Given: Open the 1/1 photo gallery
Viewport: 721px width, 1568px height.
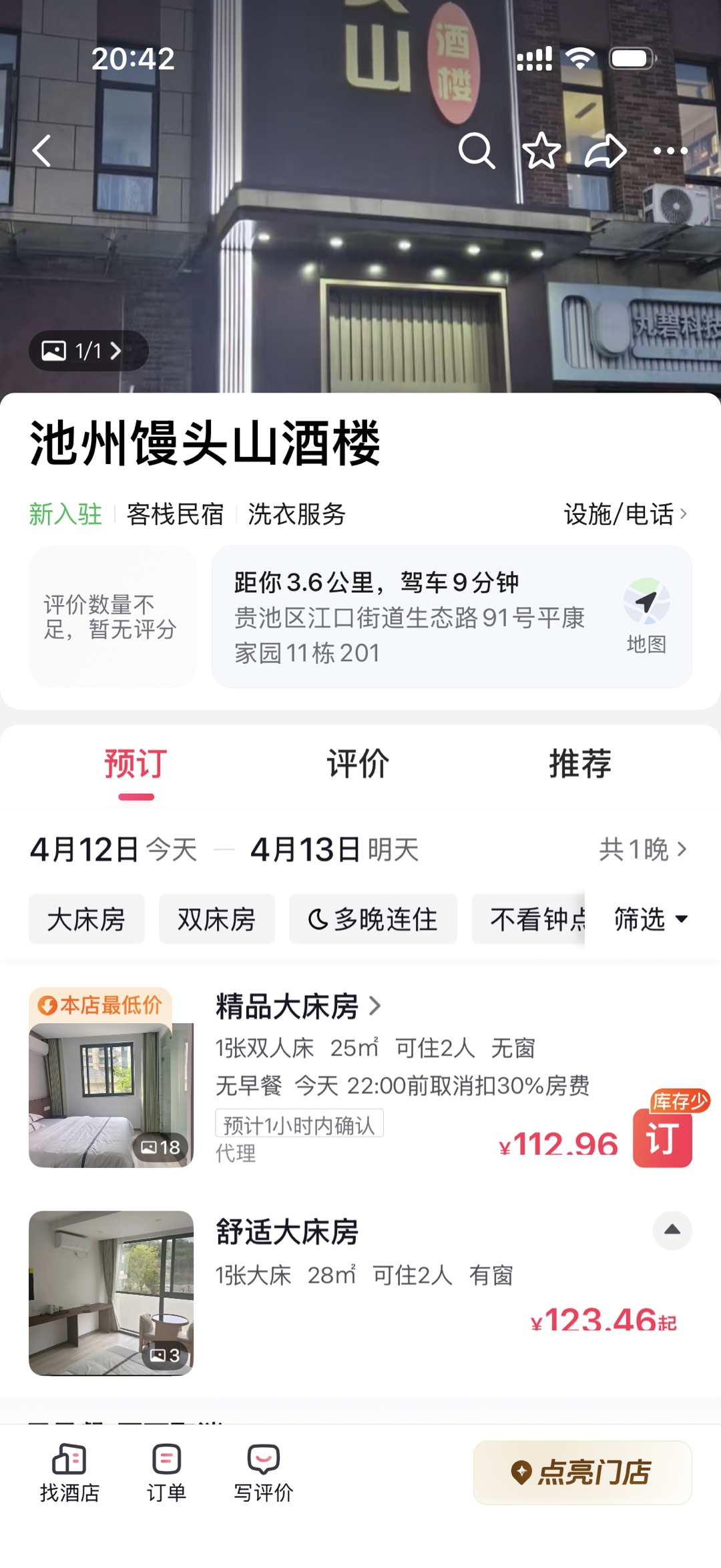Looking at the screenshot, I should coord(87,351).
